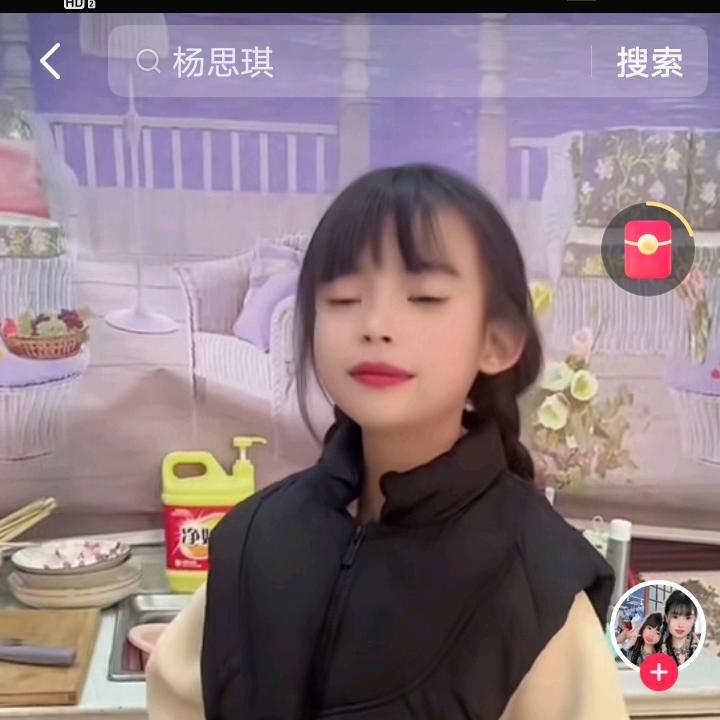Go back using the top-left arrow
Screen dimensions: 720x720
(x=50, y=62)
